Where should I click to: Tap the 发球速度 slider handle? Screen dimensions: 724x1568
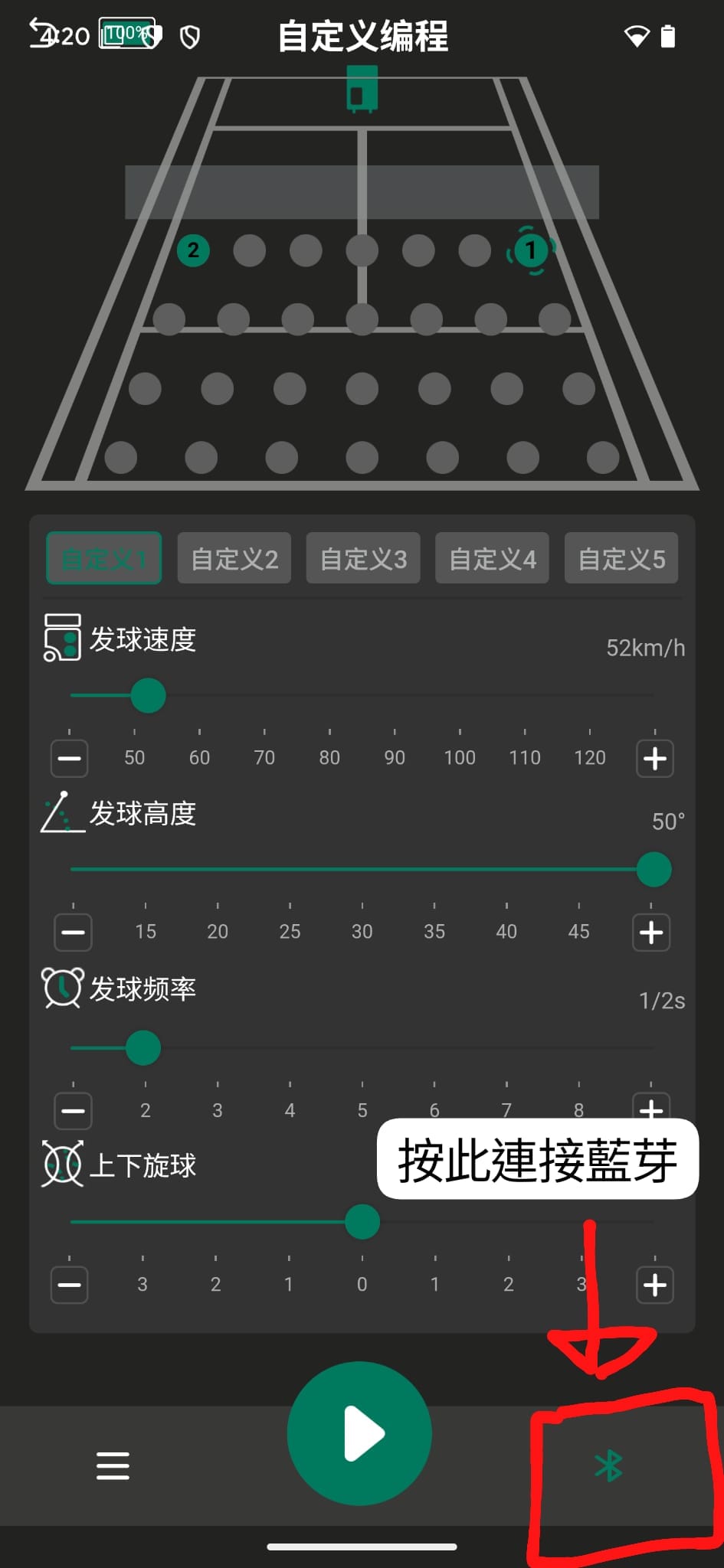point(149,695)
